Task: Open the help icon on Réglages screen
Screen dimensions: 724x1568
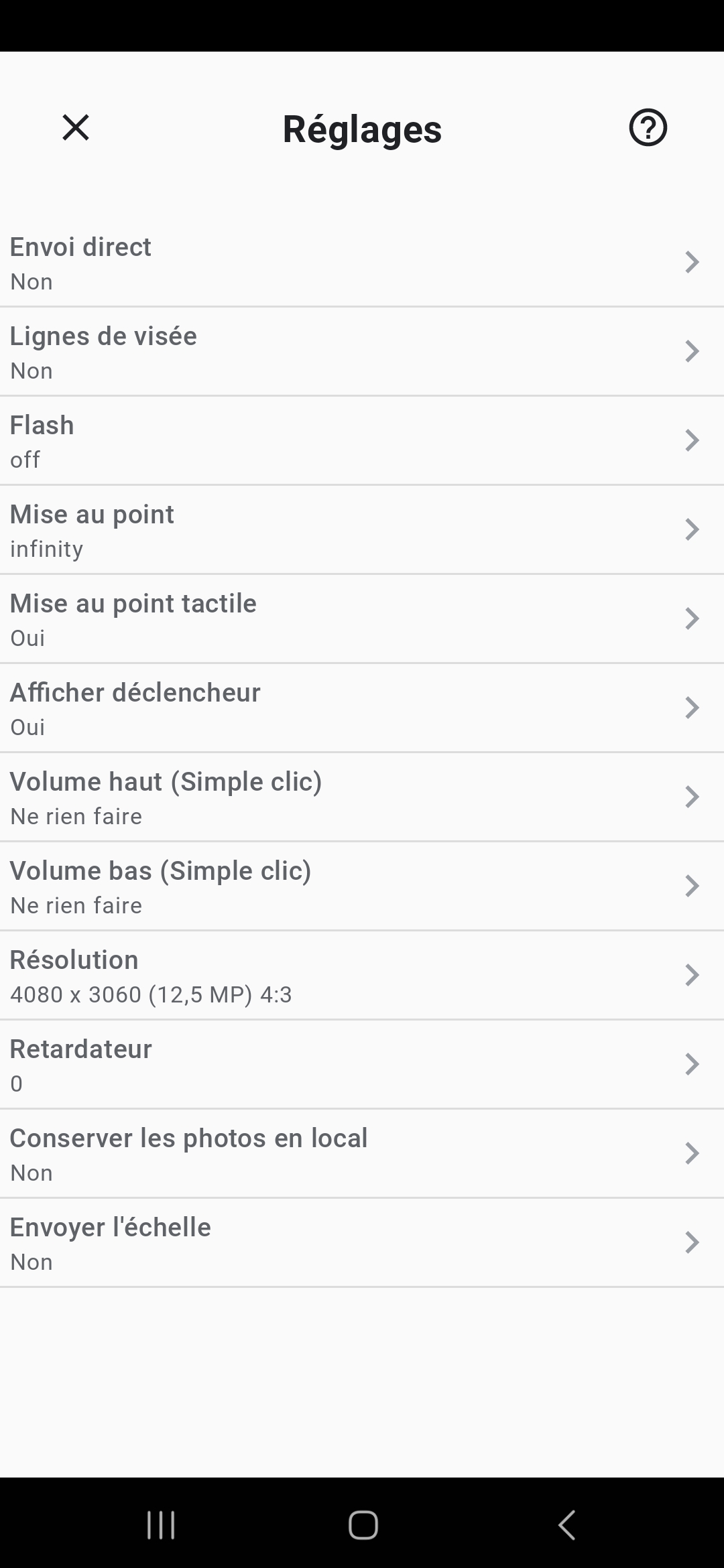Action: pyautogui.click(x=648, y=129)
